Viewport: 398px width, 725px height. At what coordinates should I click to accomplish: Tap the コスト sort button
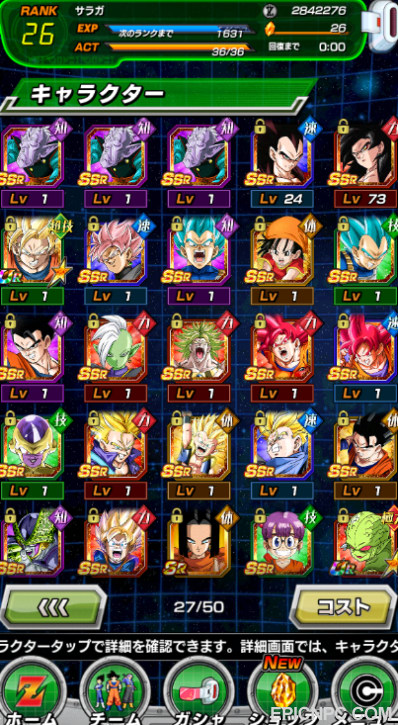pyautogui.click(x=343, y=607)
